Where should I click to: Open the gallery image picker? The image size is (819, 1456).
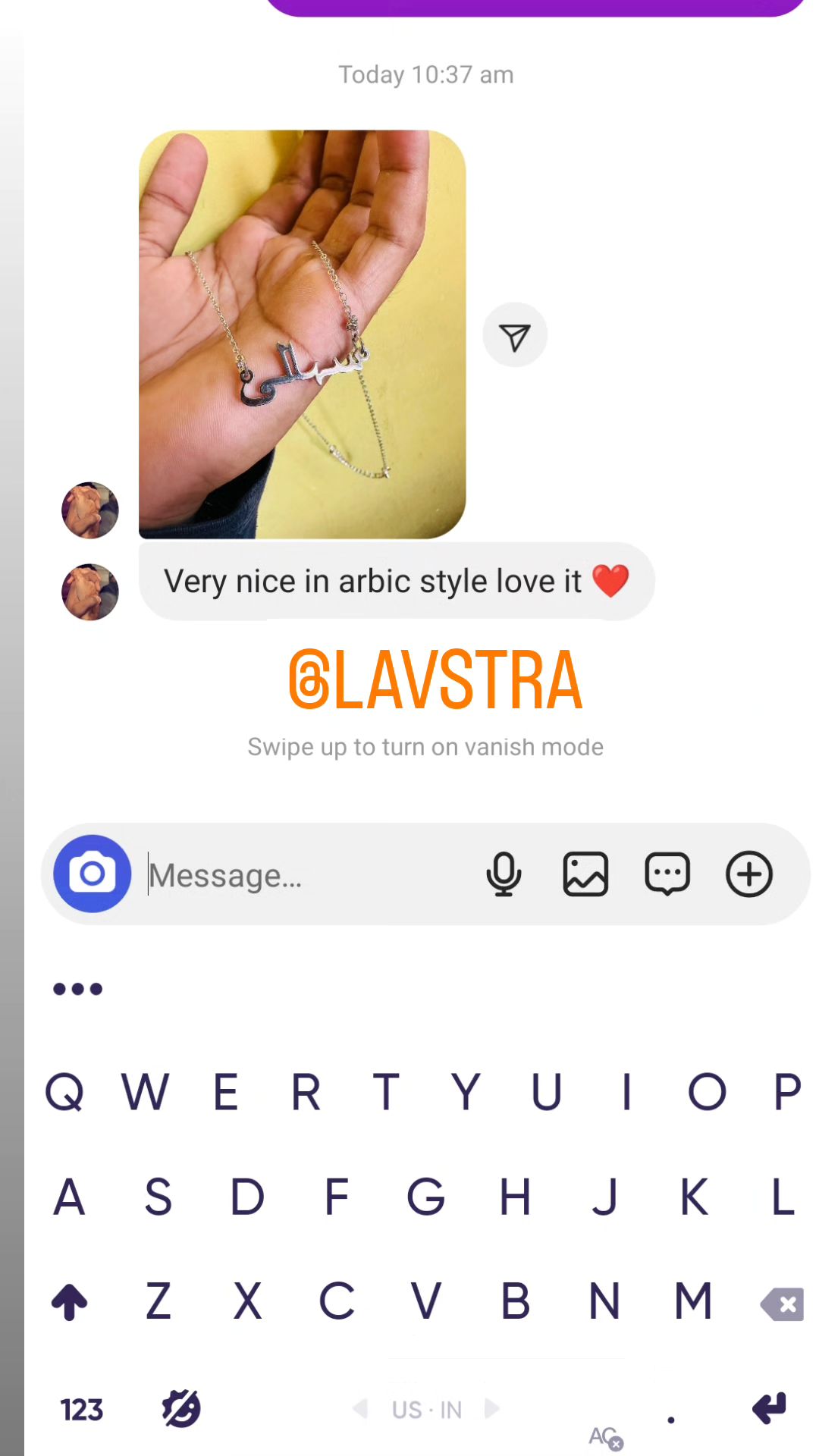pyautogui.click(x=585, y=874)
